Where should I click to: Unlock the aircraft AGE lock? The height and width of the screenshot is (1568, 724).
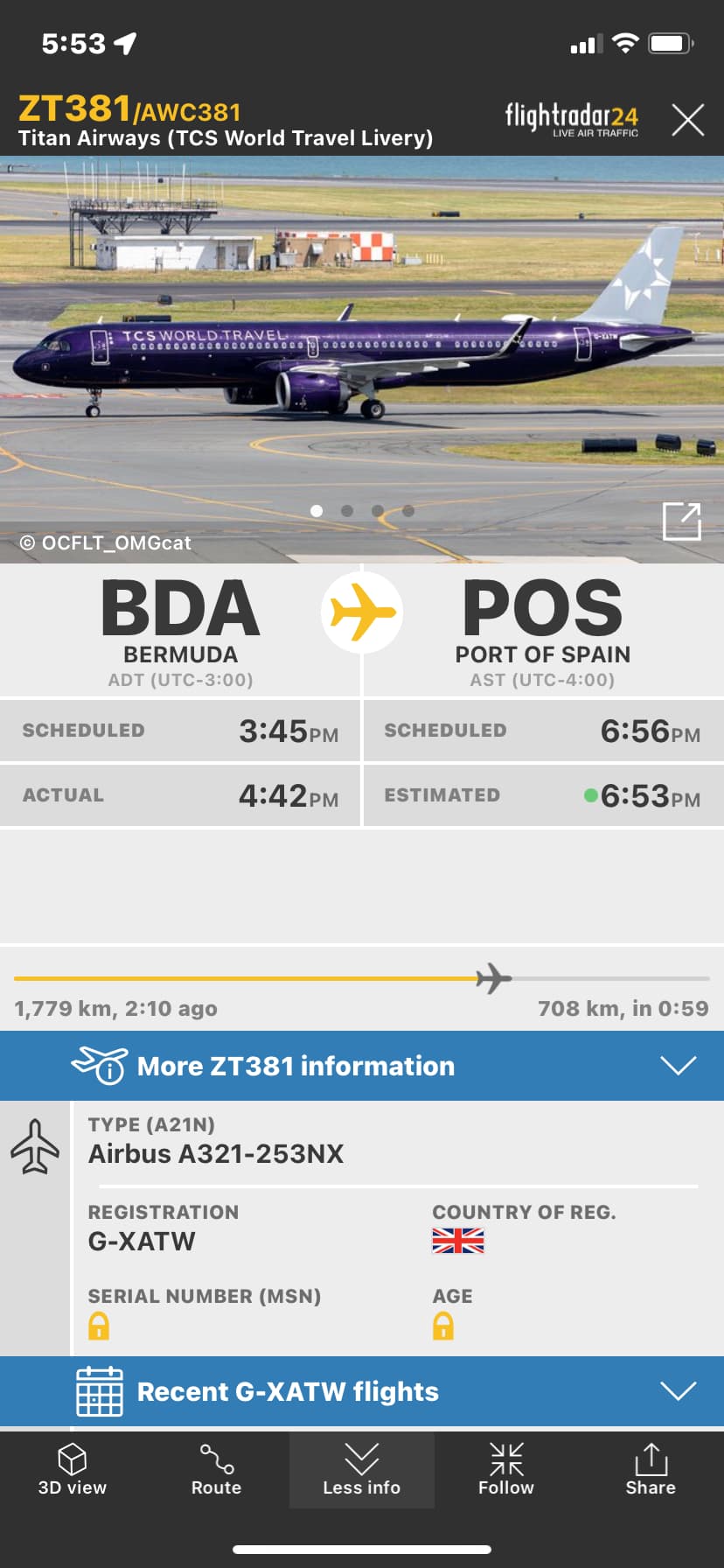443,1326
